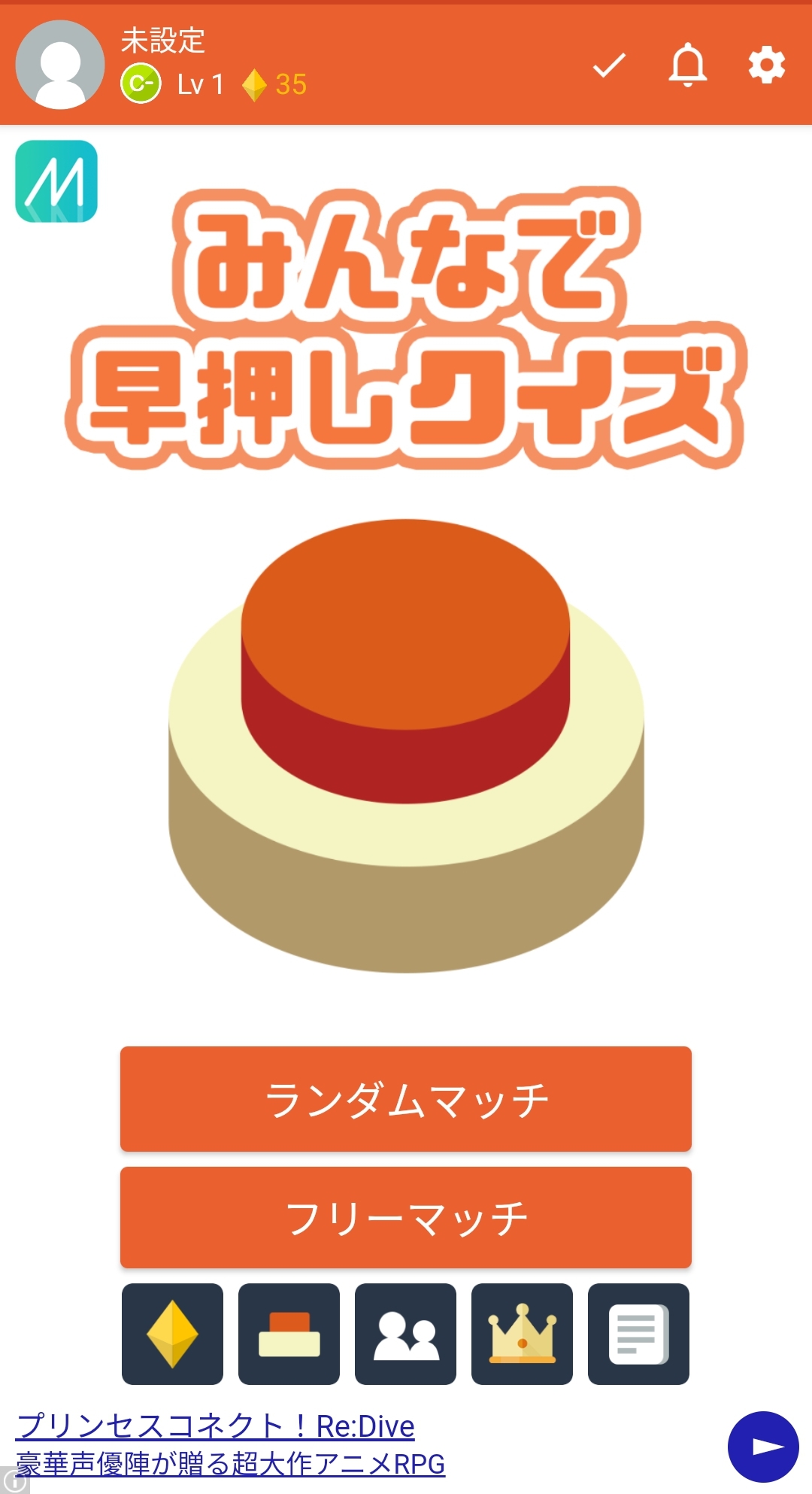Open the crown ranking button
Screen dimensions: 812x1494
pos(522,1334)
